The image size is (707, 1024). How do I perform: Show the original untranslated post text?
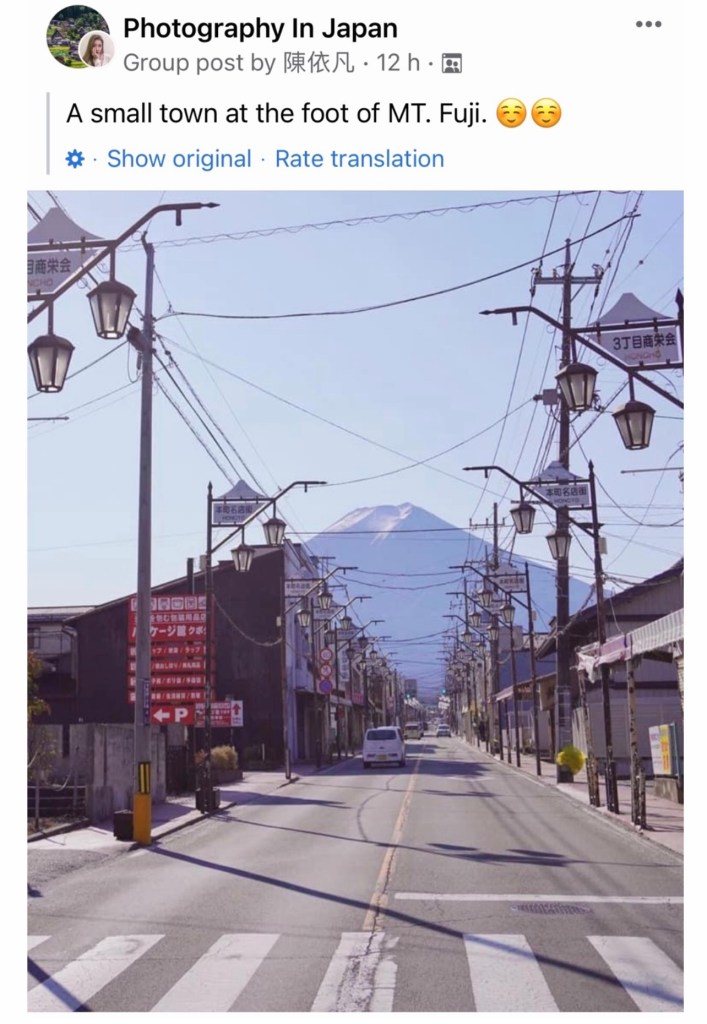pos(179,159)
